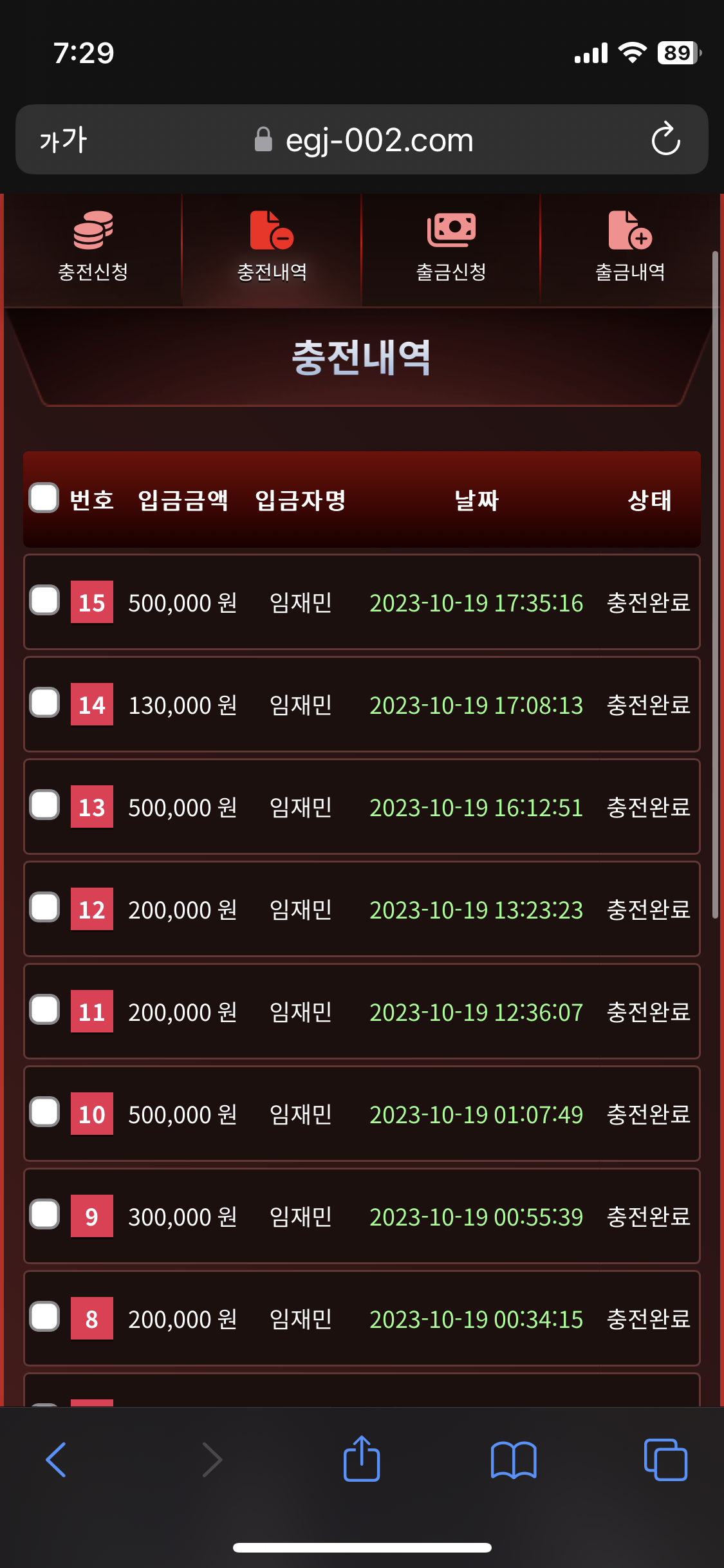Screen dimensions: 724x1568
Task: Mark the checkbox for entry number 11
Action: [x=44, y=1010]
